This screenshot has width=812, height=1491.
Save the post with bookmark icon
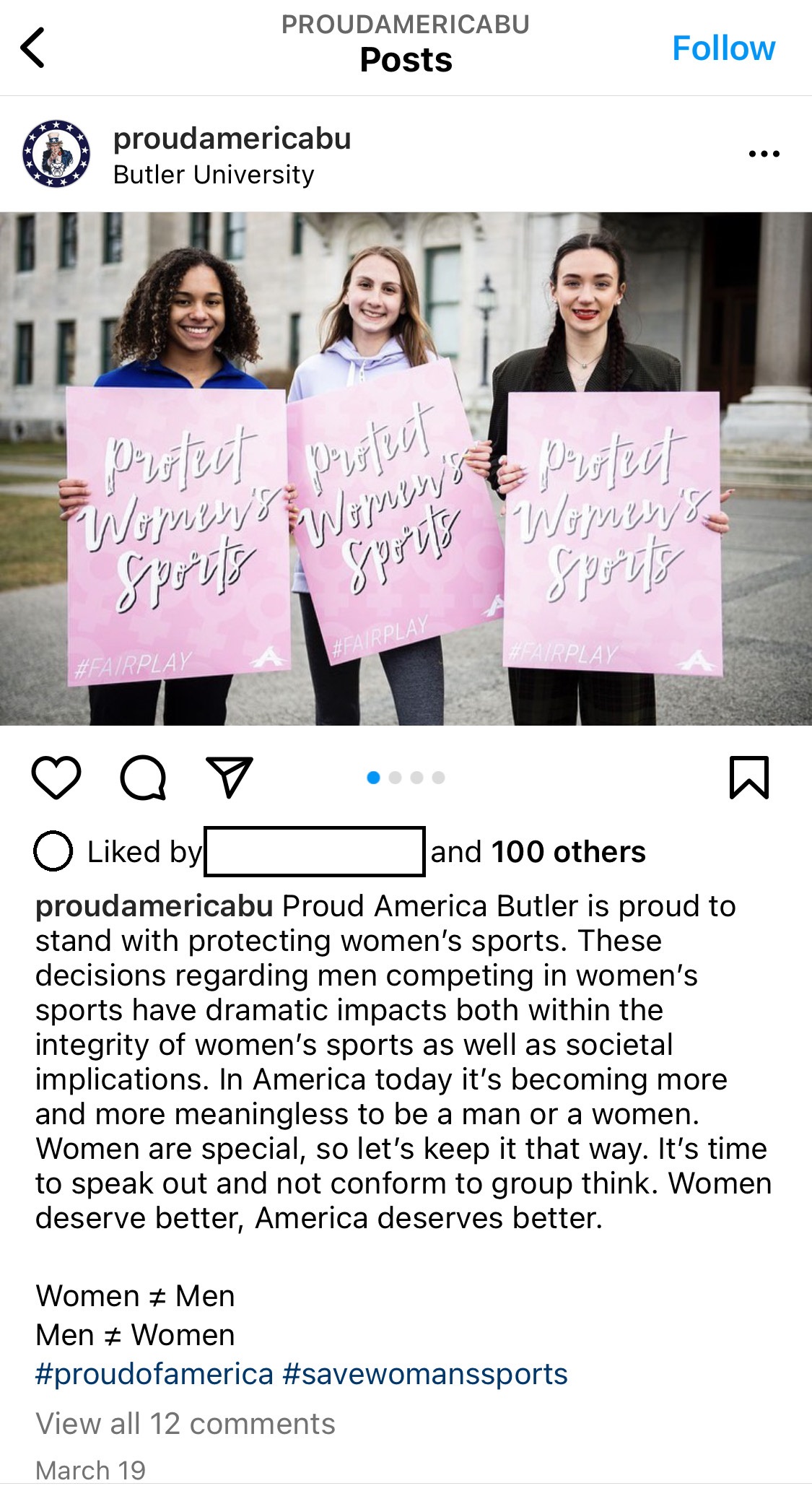(x=749, y=778)
